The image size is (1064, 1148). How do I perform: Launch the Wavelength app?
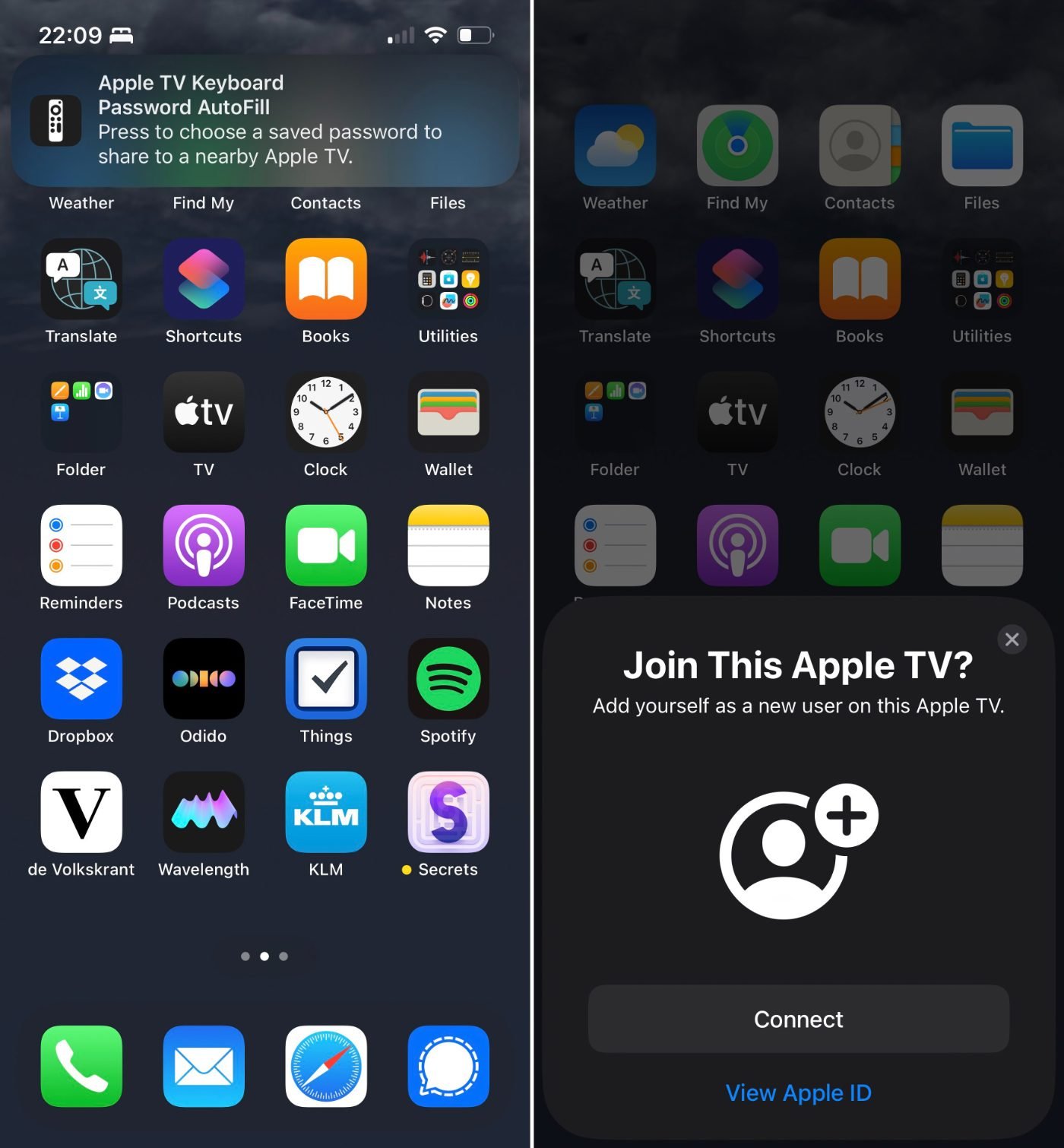[204, 812]
